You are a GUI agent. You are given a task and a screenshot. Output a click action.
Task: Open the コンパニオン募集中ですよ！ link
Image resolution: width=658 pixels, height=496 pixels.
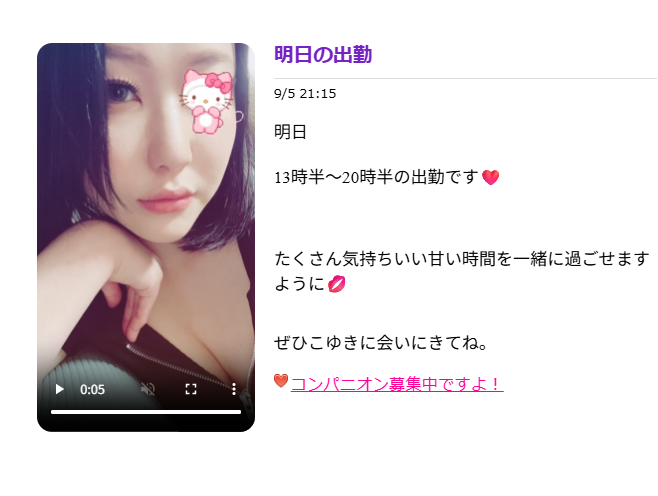396,384
